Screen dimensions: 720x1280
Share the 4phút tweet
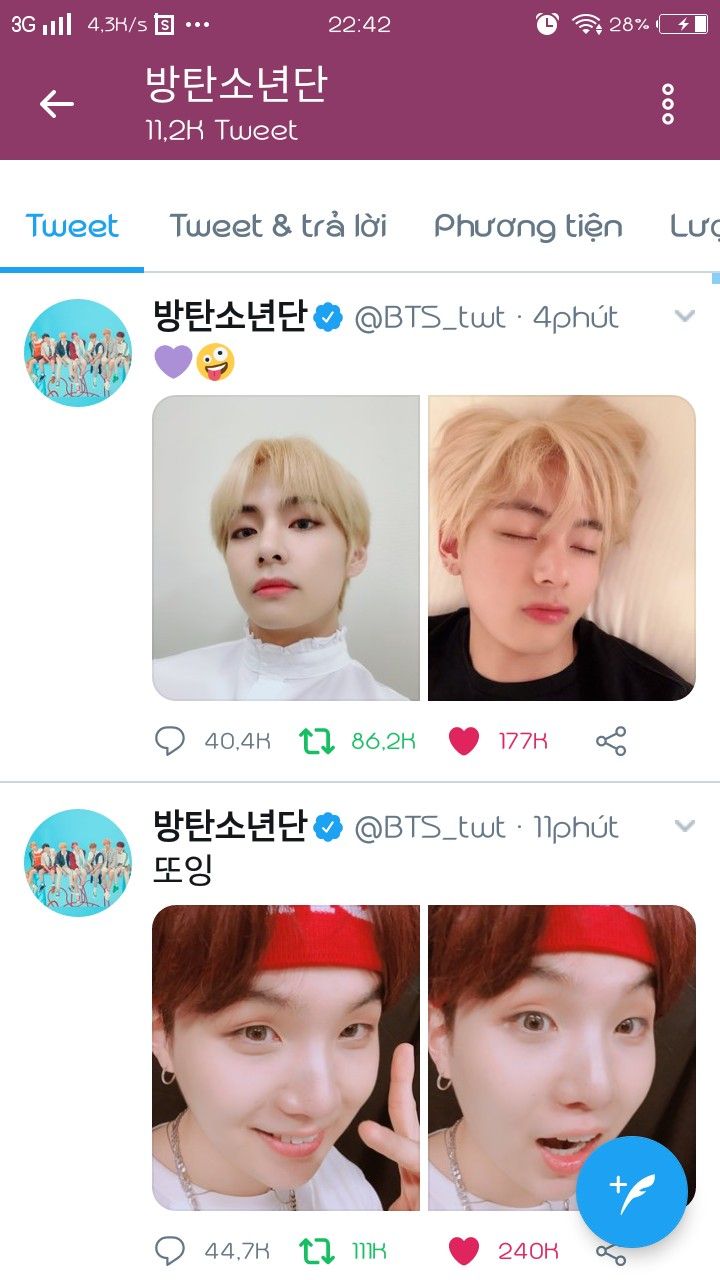[x=610, y=741]
